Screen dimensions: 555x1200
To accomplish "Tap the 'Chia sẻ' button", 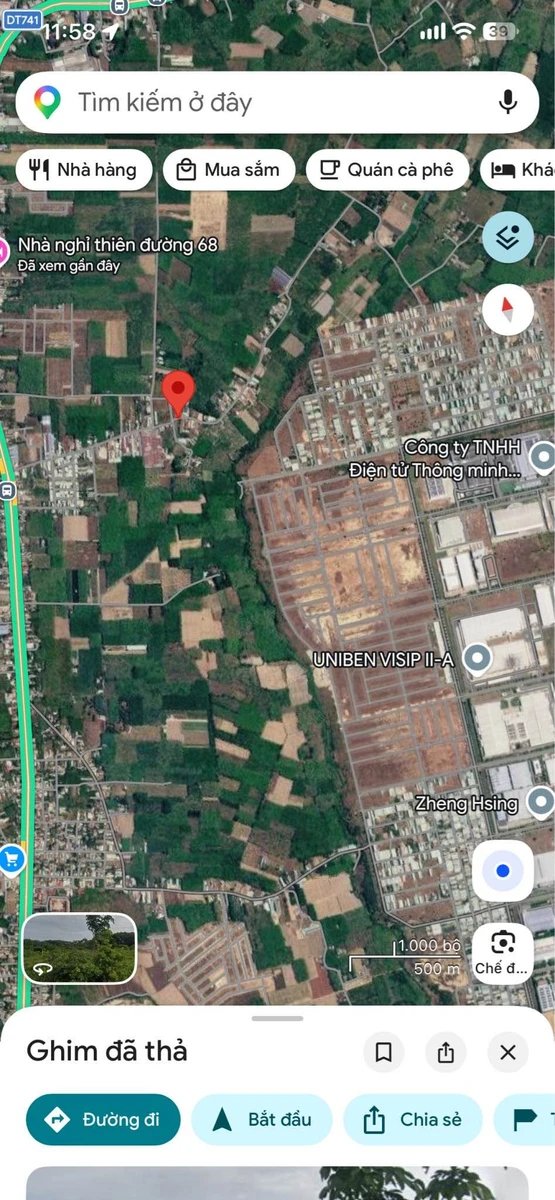I will (412, 1119).
